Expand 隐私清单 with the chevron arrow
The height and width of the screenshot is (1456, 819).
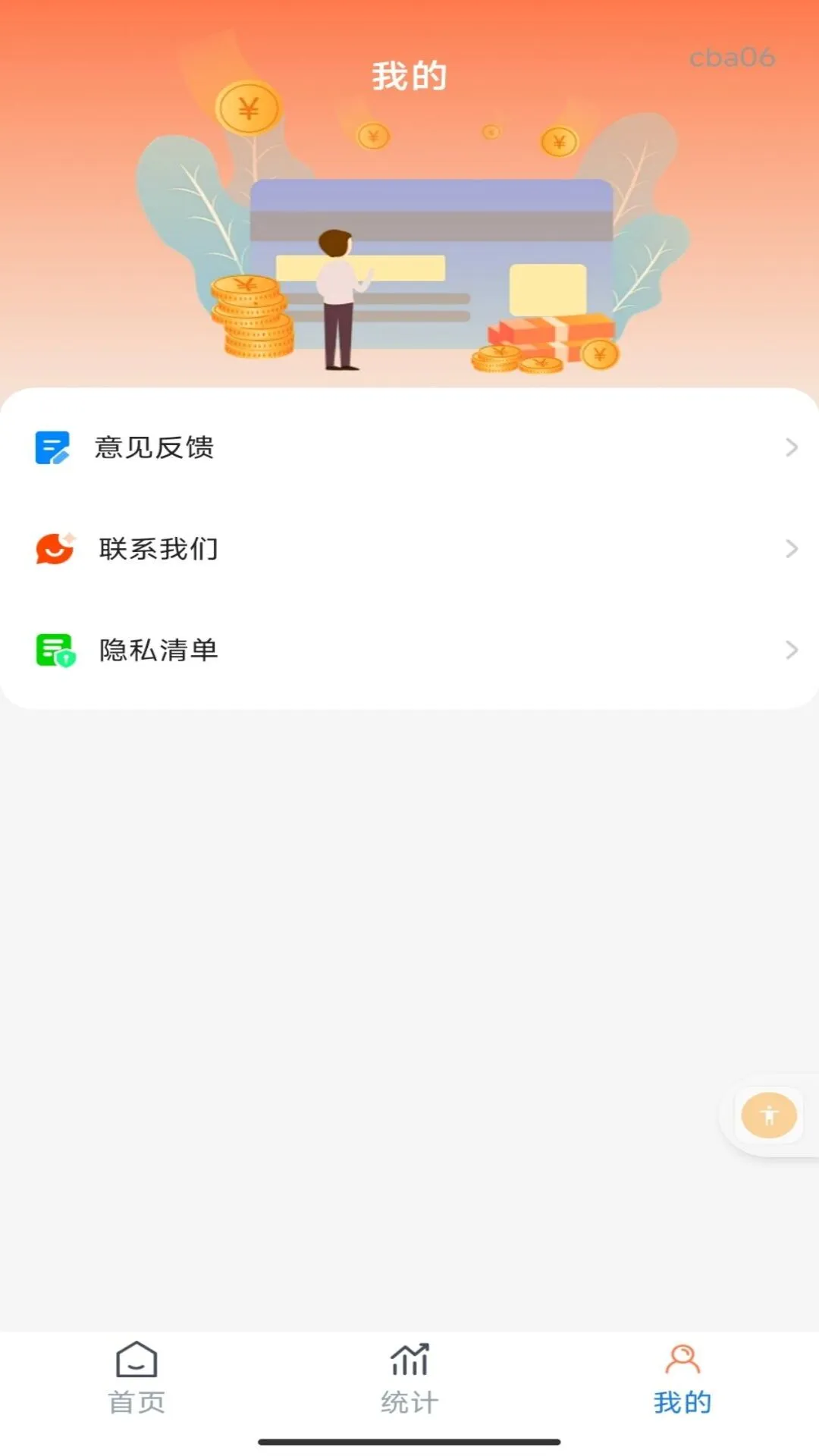pos(792,650)
